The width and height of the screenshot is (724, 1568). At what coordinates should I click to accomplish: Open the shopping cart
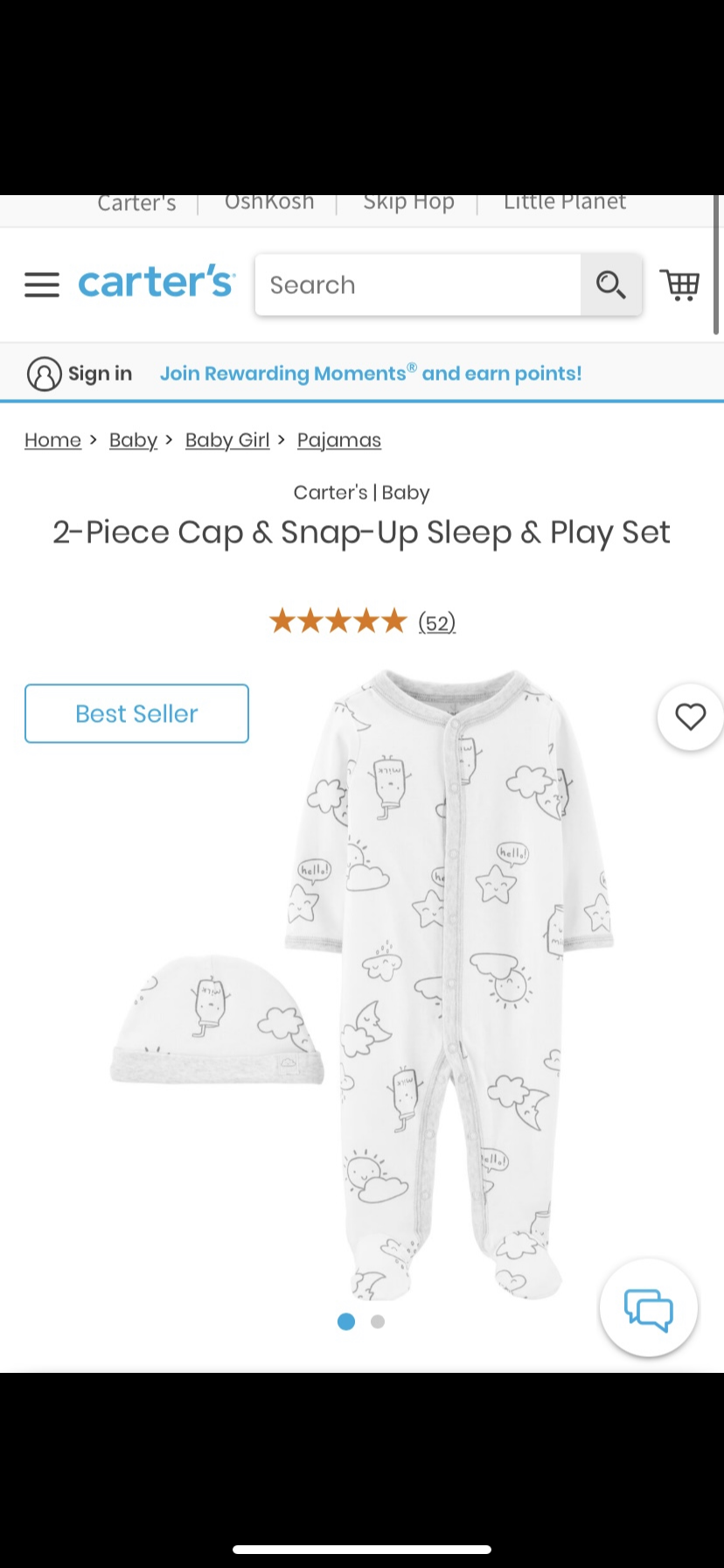coord(679,285)
